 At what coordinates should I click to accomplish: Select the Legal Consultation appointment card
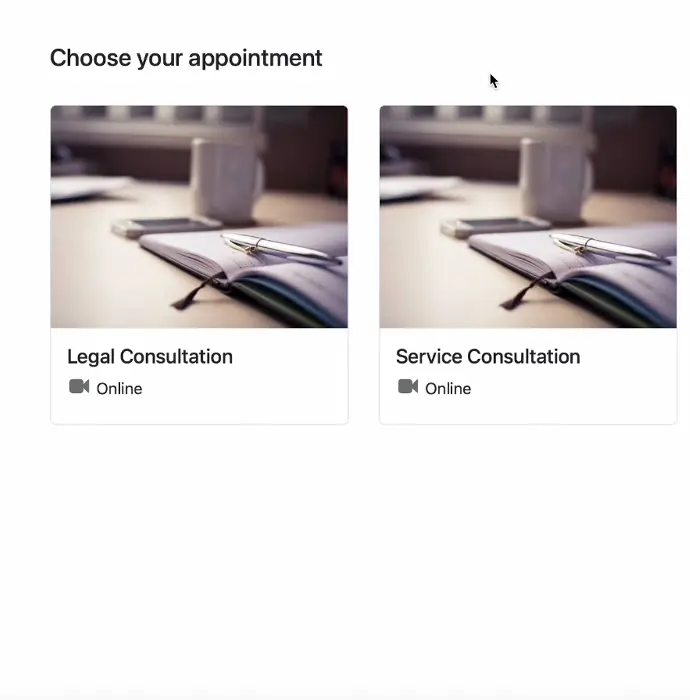click(199, 265)
